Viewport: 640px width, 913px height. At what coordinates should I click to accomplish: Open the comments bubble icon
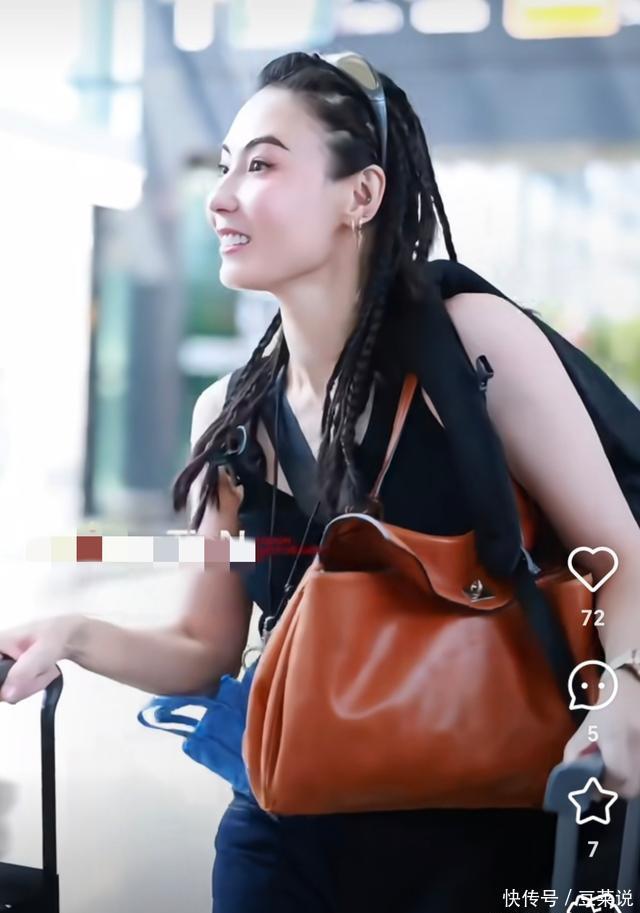pyautogui.click(x=592, y=686)
